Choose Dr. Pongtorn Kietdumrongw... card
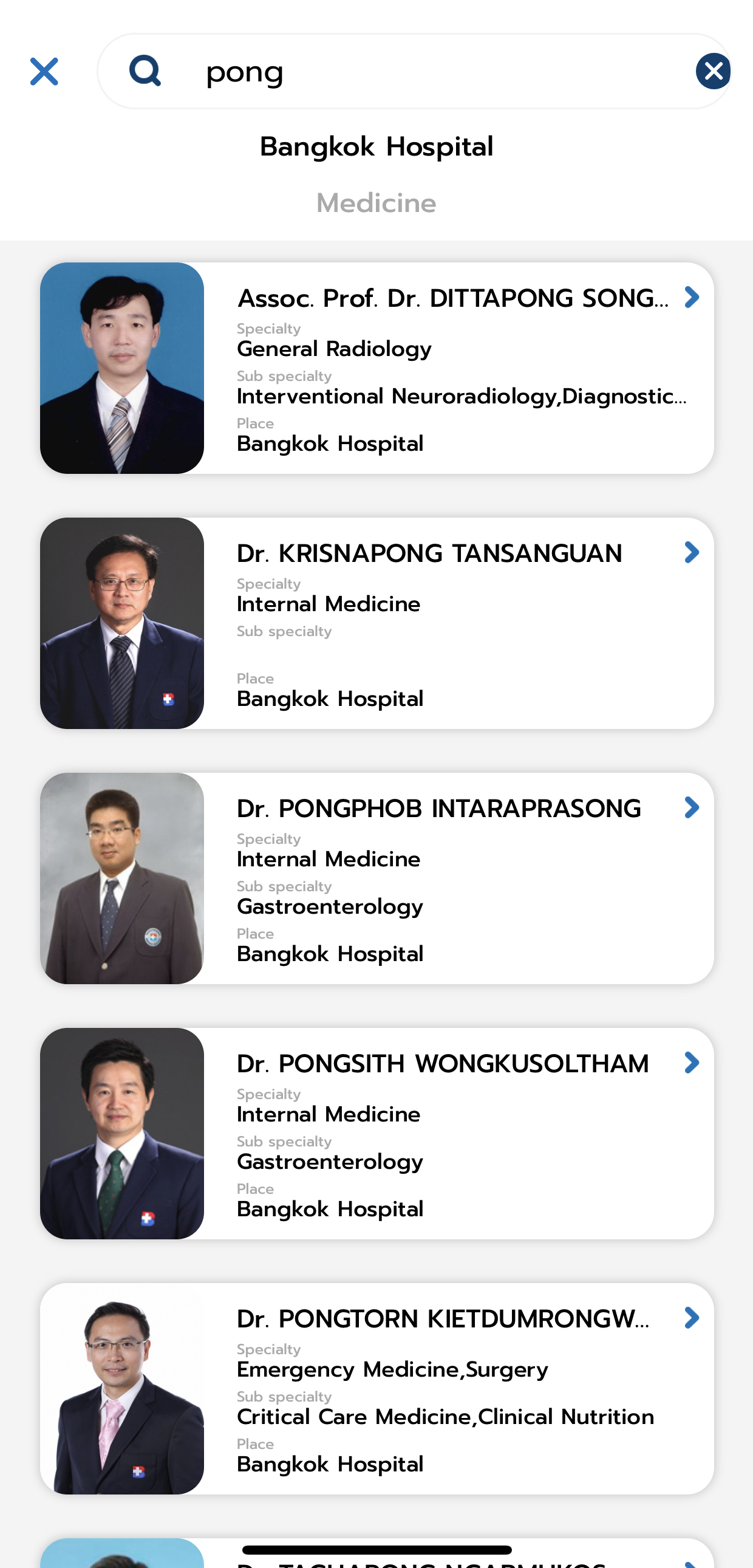This screenshot has height=1568, width=753. pos(376,1388)
